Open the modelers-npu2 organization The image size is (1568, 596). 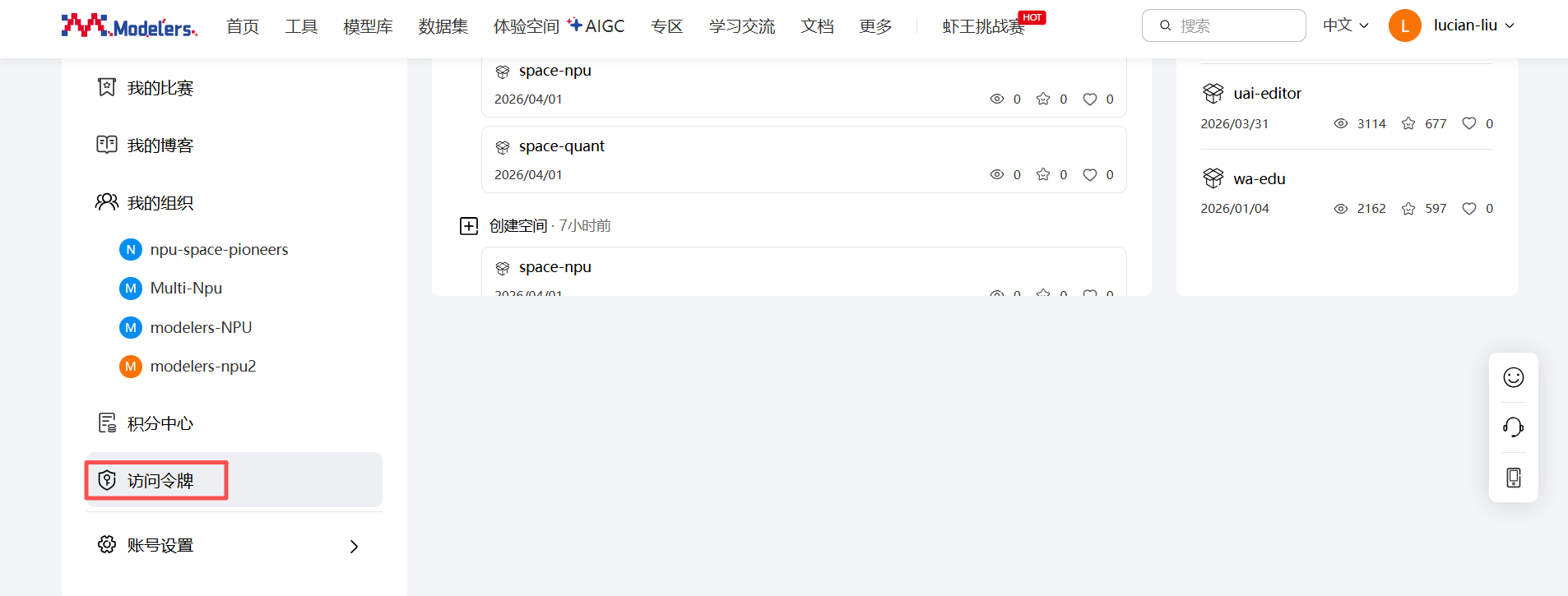click(x=202, y=366)
